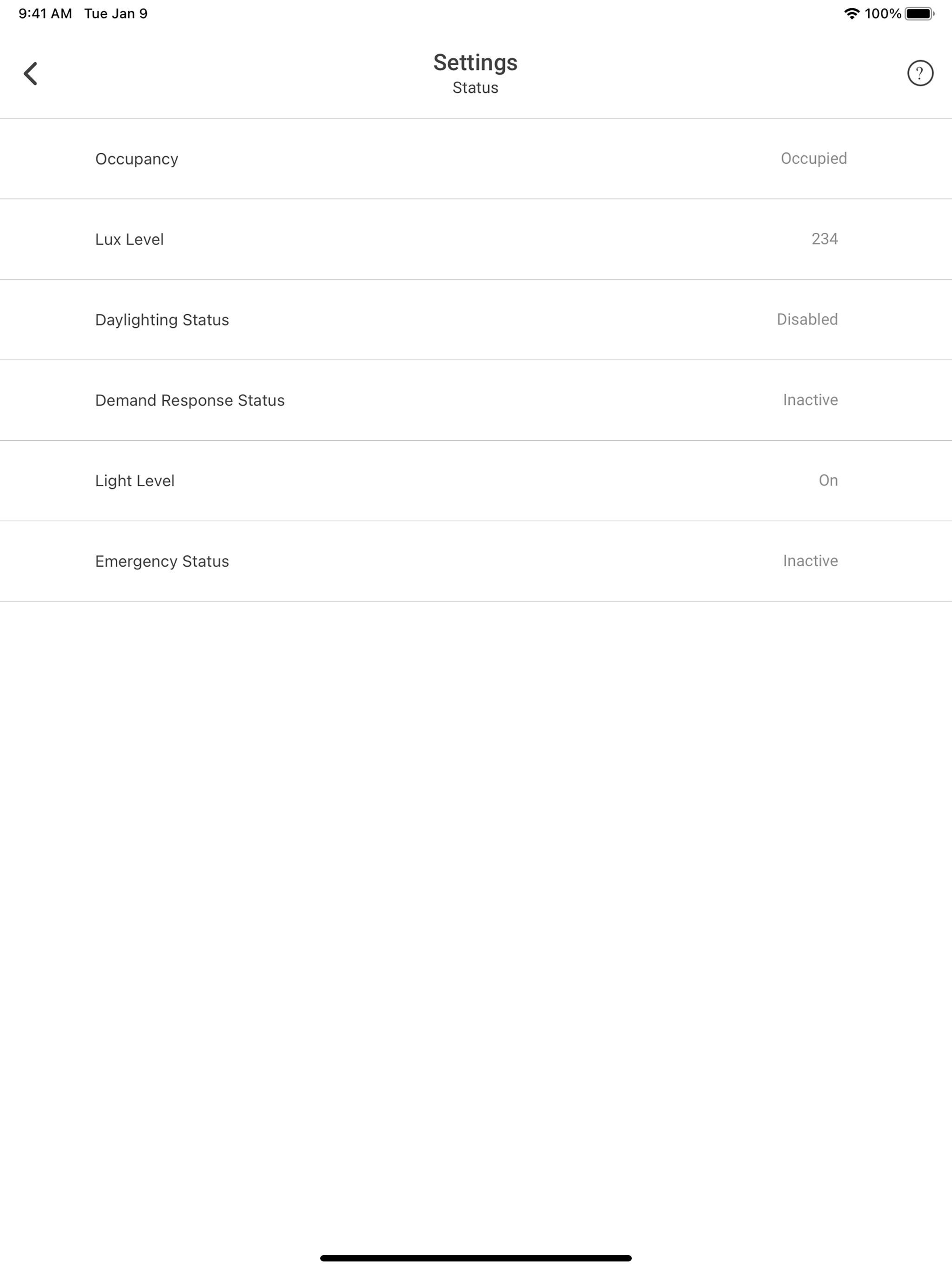Toggle the Demand Response Status
952x1270 pixels.
click(476, 400)
